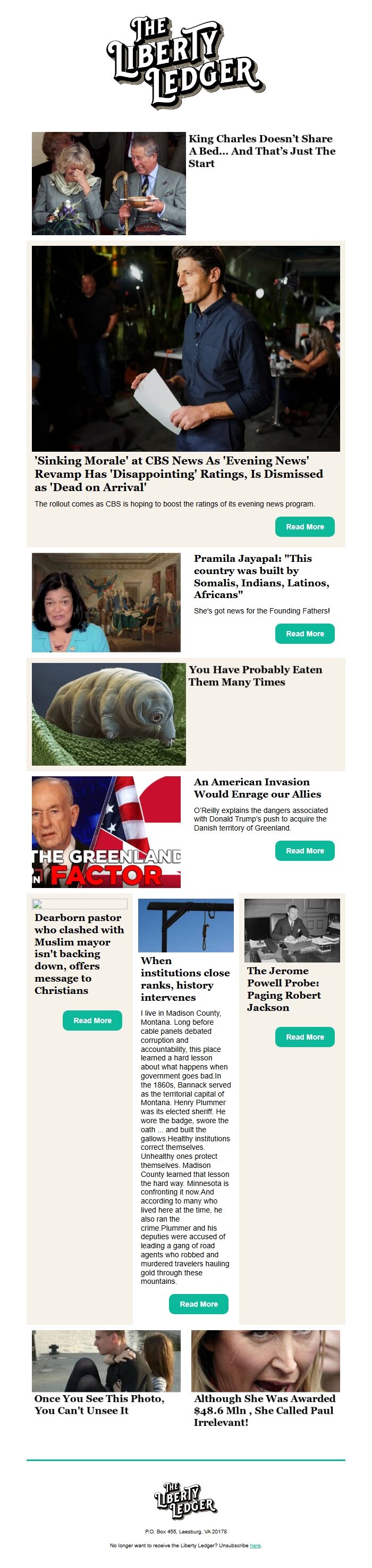
Task: Read more on Pramila Jayapal quote
Action: (x=305, y=634)
